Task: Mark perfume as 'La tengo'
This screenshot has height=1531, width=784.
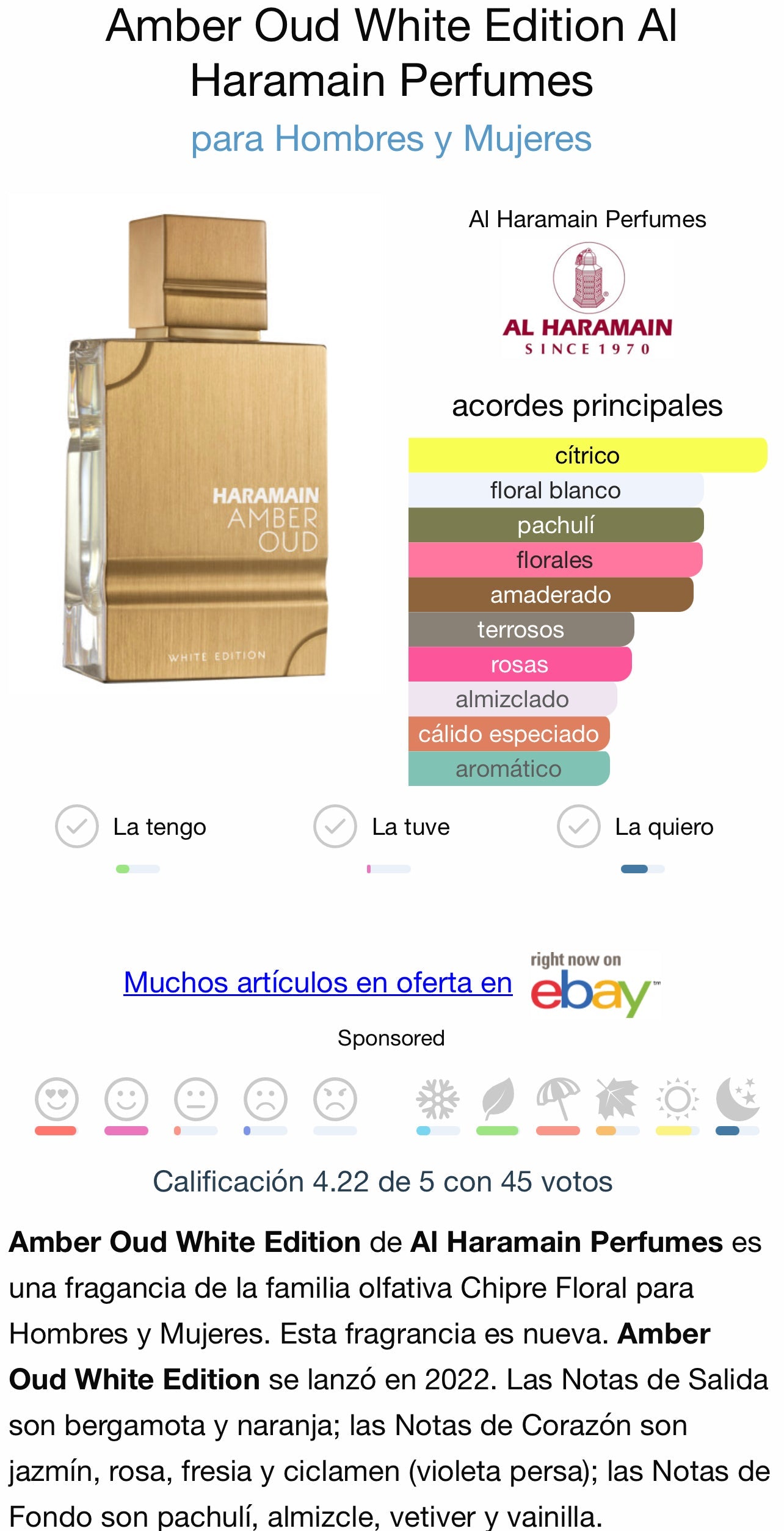Action: pyautogui.click(x=77, y=826)
